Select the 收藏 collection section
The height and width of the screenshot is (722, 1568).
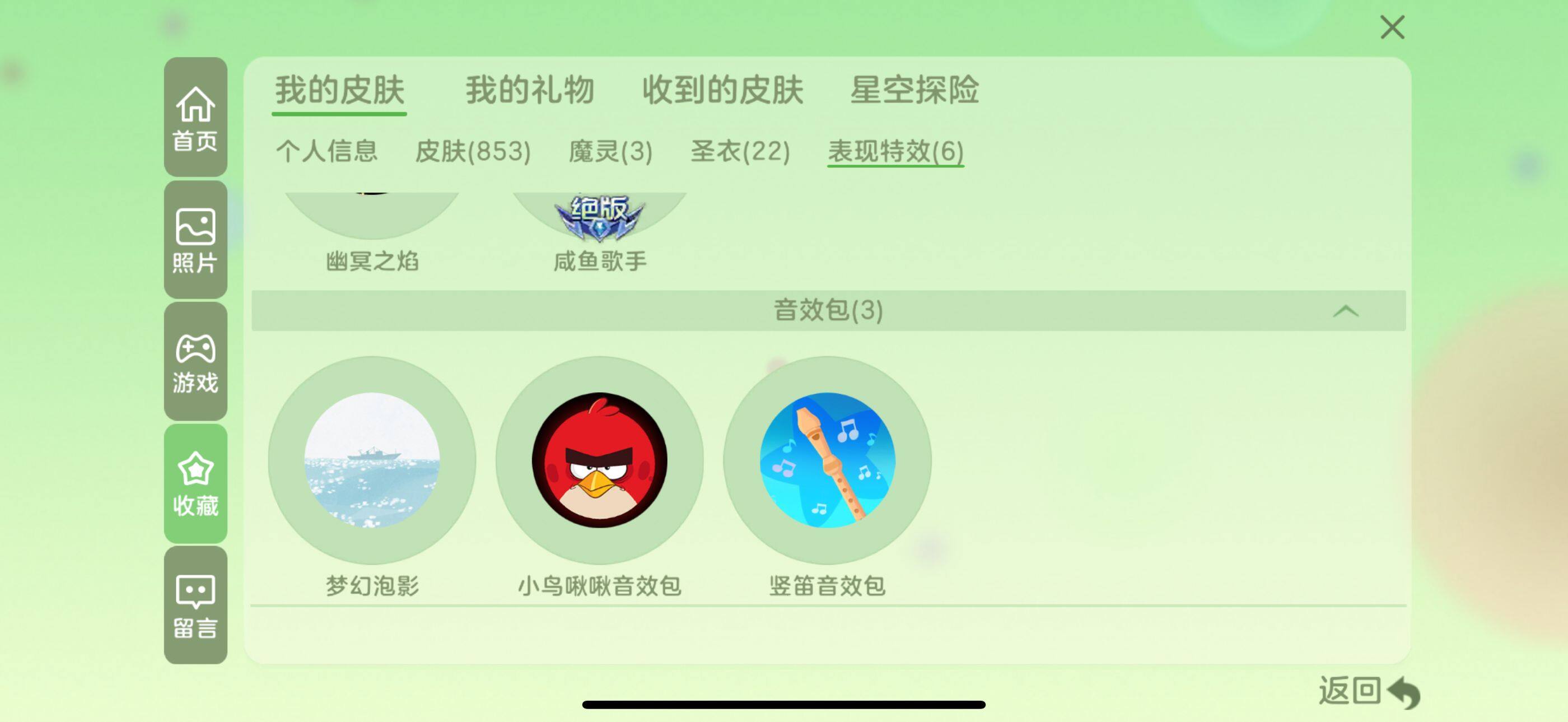click(x=195, y=483)
